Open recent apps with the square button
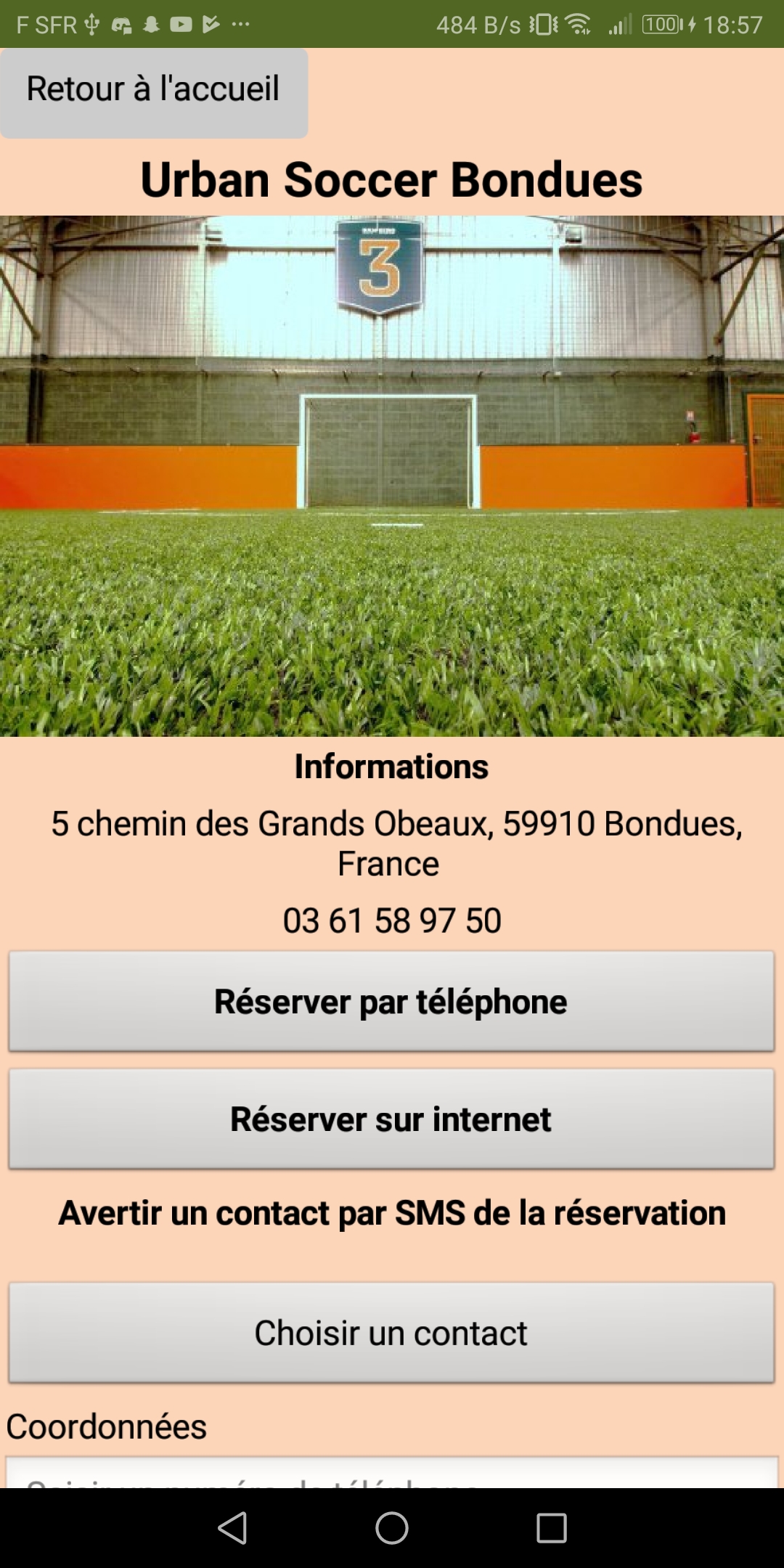Viewport: 784px width, 1568px height. (551, 1527)
